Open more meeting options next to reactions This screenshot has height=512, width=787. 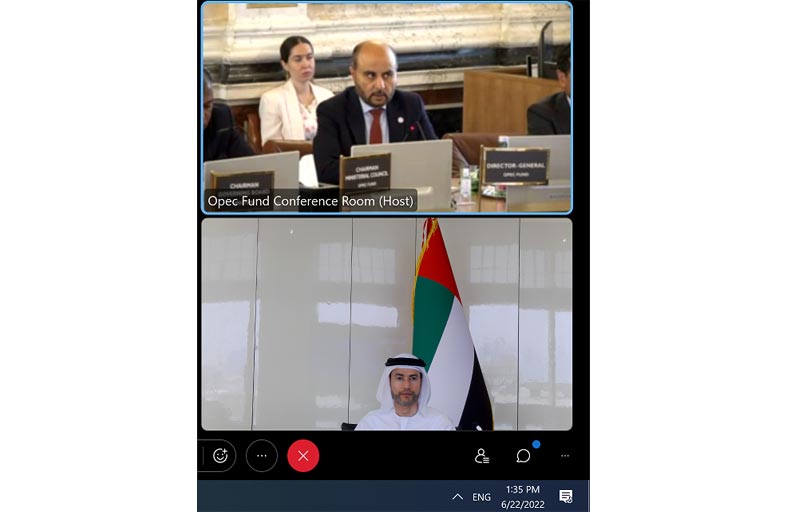tap(261, 456)
